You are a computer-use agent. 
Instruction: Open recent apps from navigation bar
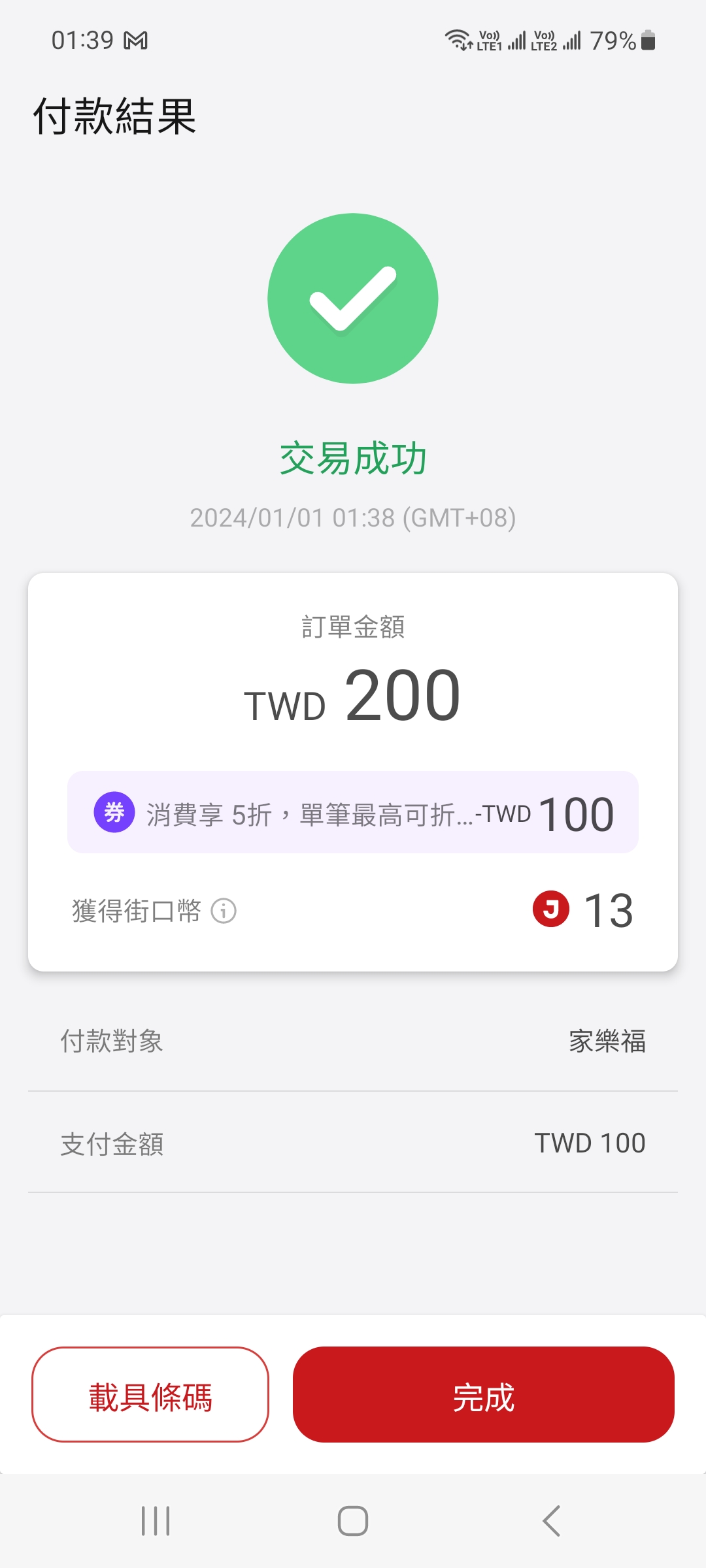click(156, 1521)
